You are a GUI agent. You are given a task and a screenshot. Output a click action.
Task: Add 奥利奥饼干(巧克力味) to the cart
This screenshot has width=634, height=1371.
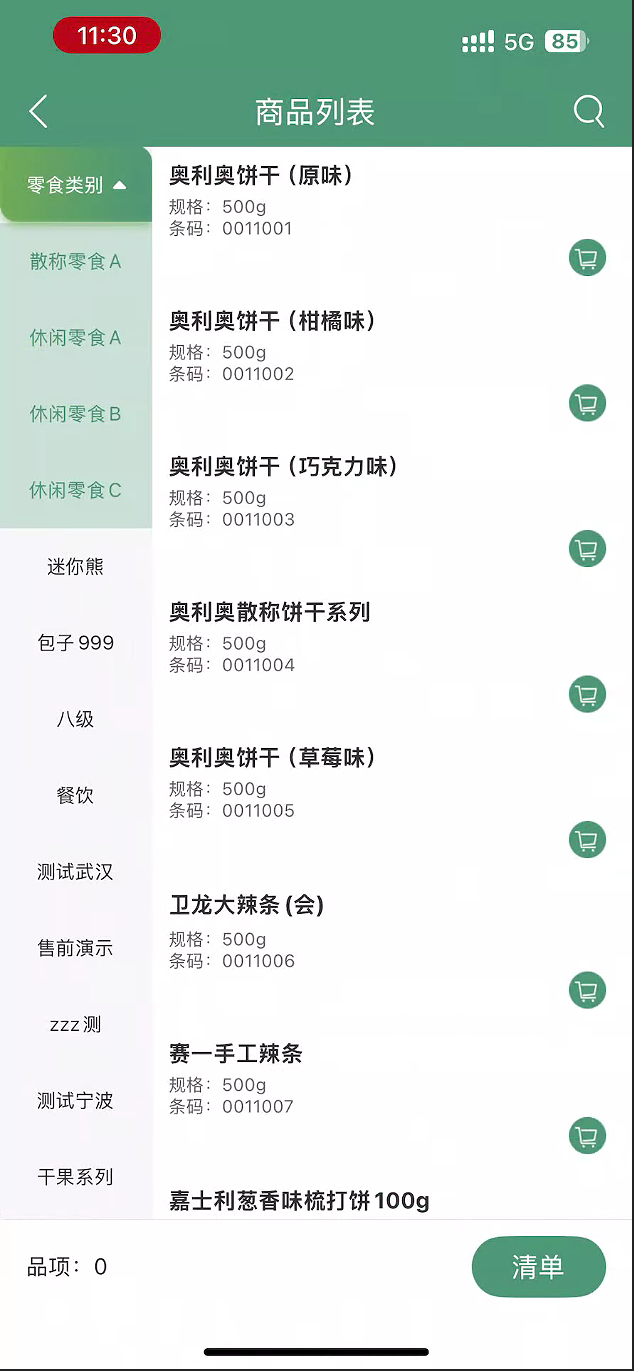click(x=588, y=548)
